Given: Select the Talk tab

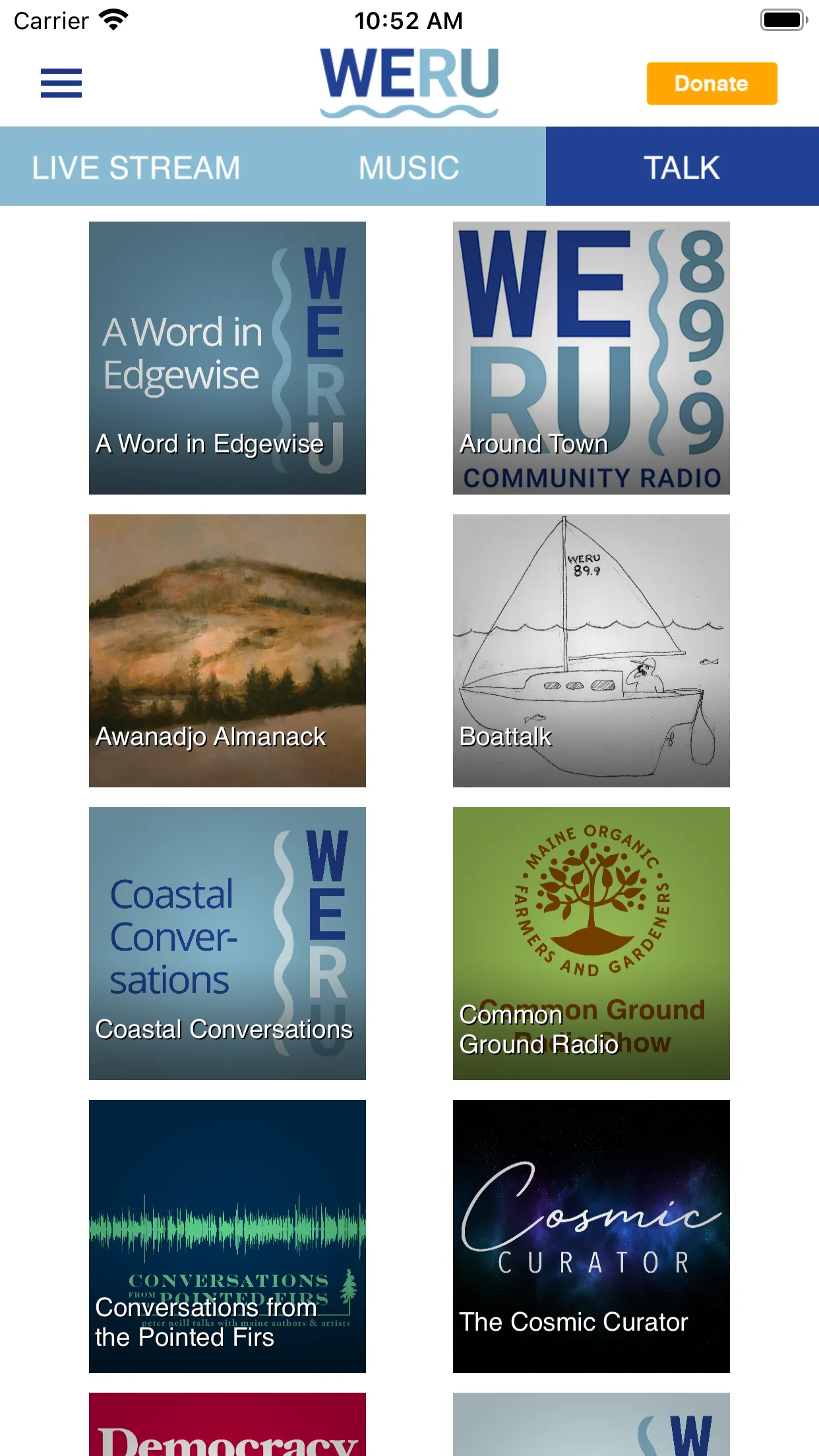Looking at the screenshot, I should click(682, 167).
